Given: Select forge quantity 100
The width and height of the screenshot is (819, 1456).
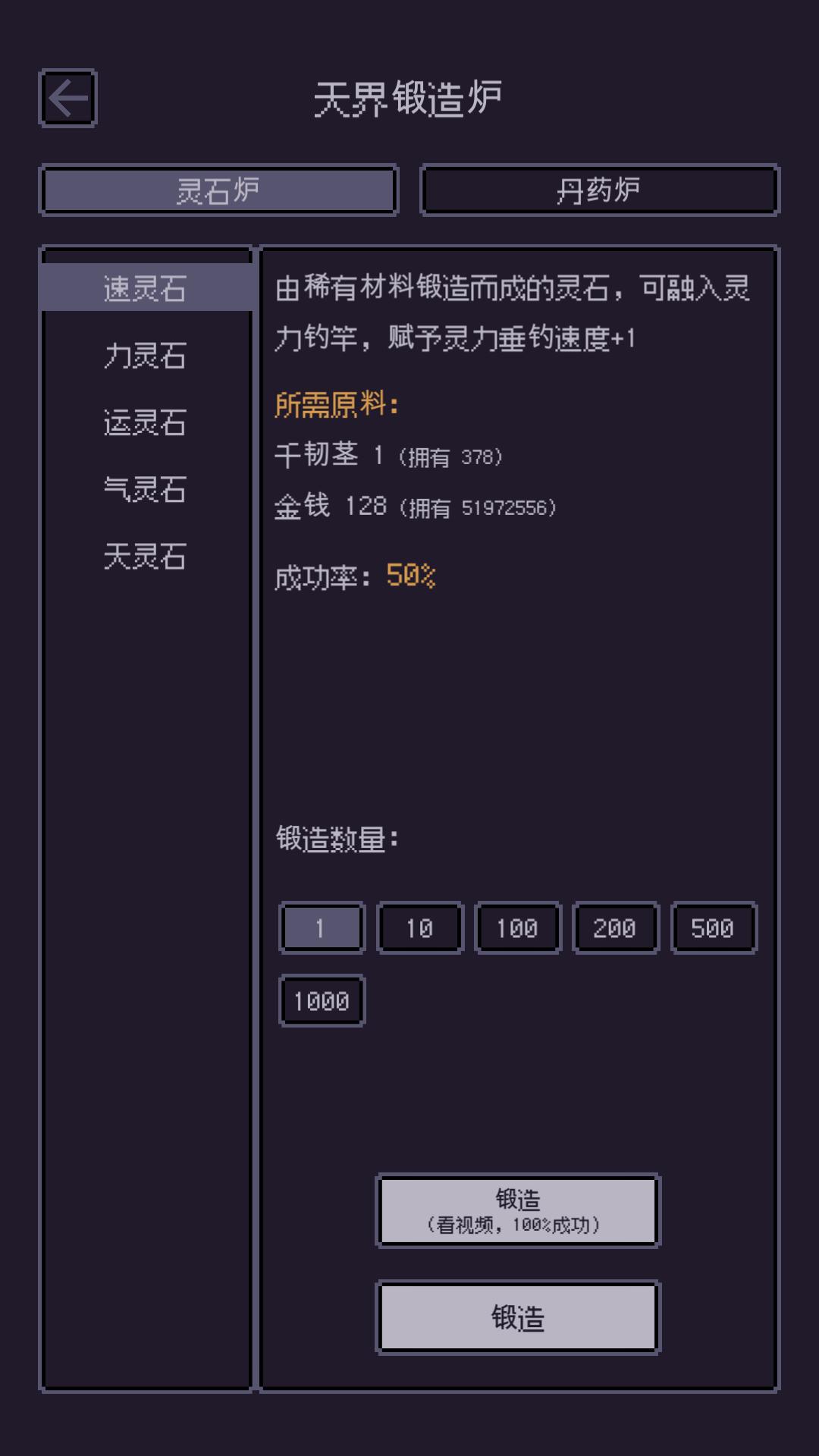Looking at the screenshot, I should (x=516, y=927).
